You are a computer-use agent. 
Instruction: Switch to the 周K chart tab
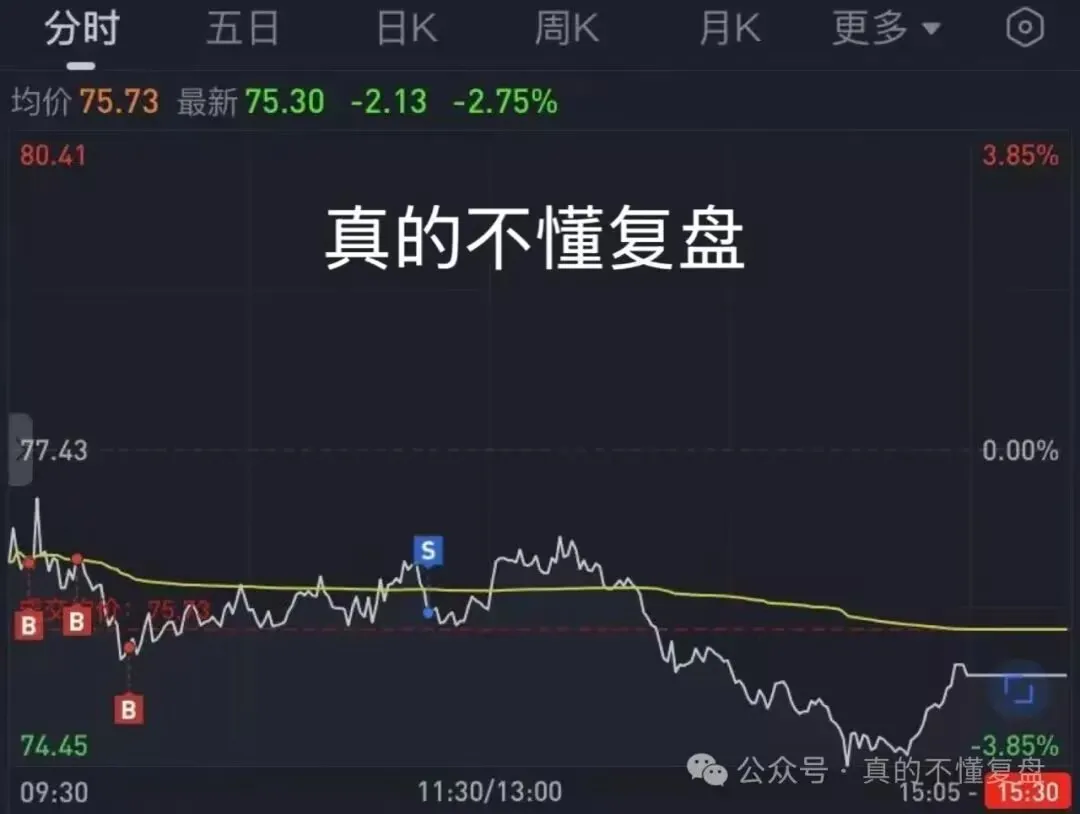[566, 29]
